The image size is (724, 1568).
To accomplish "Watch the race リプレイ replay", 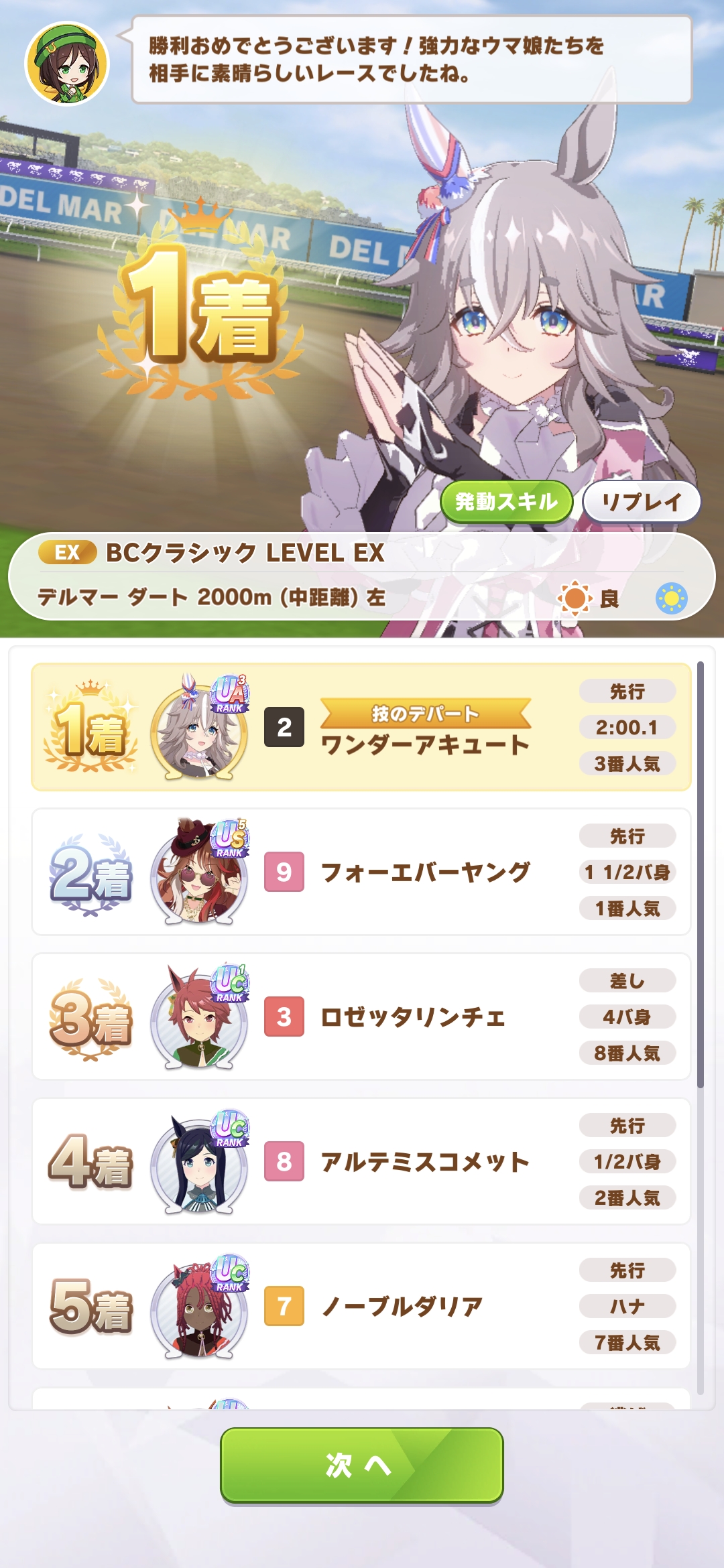I will pyautogui.click(x=642, y=501).
